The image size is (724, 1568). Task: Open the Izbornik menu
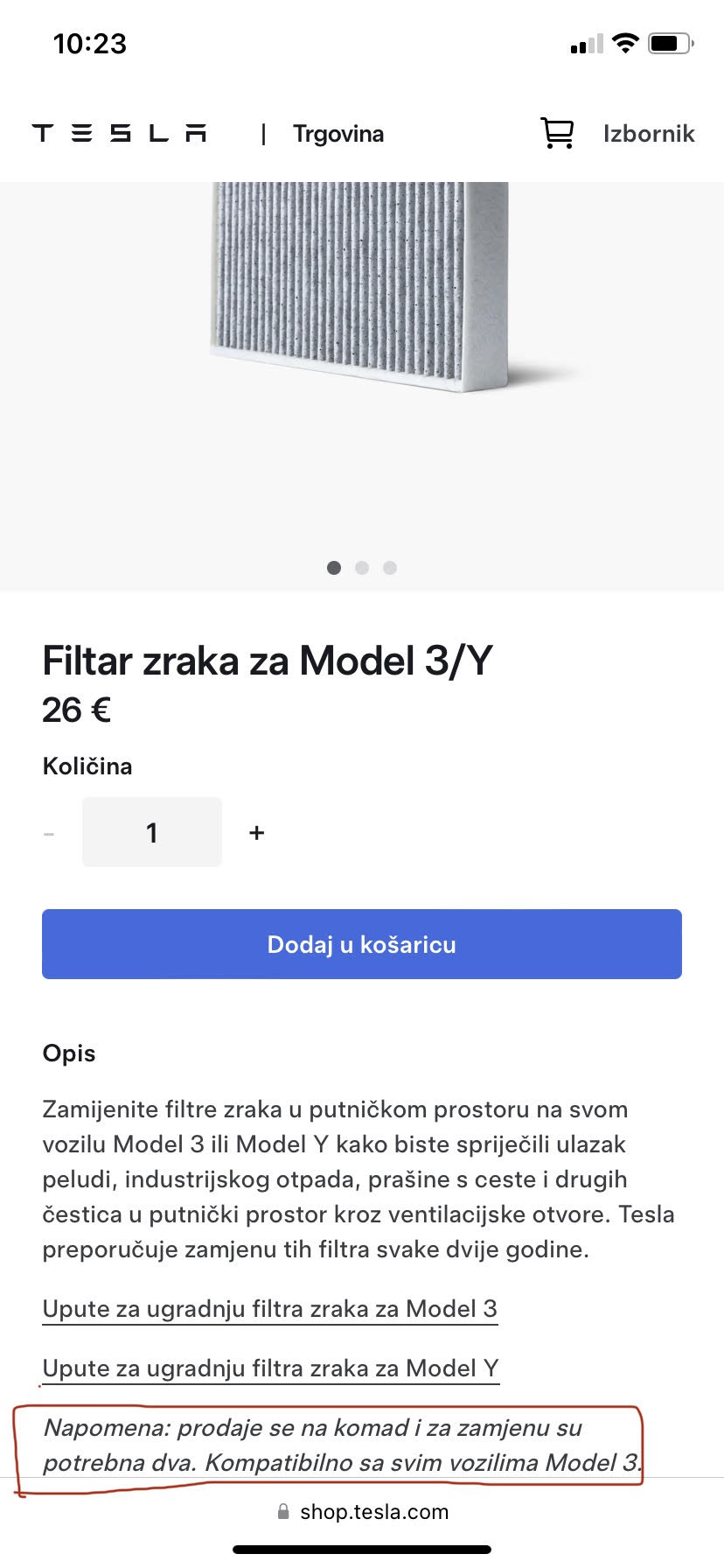(649, 134)
